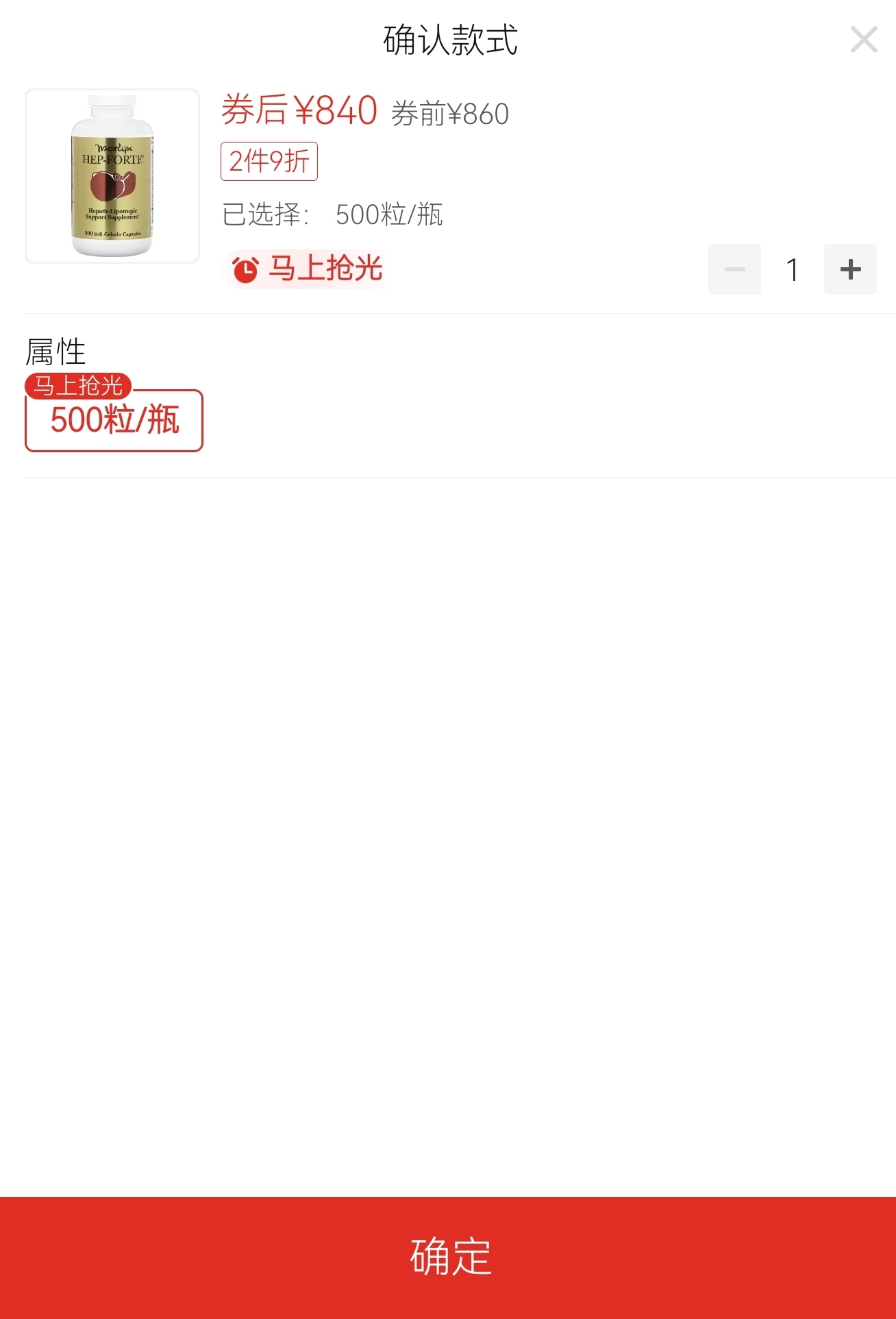Screen dimensions: 896x1319
Task: Select the 500粒/瓶 option
Action: coord(114,420)
